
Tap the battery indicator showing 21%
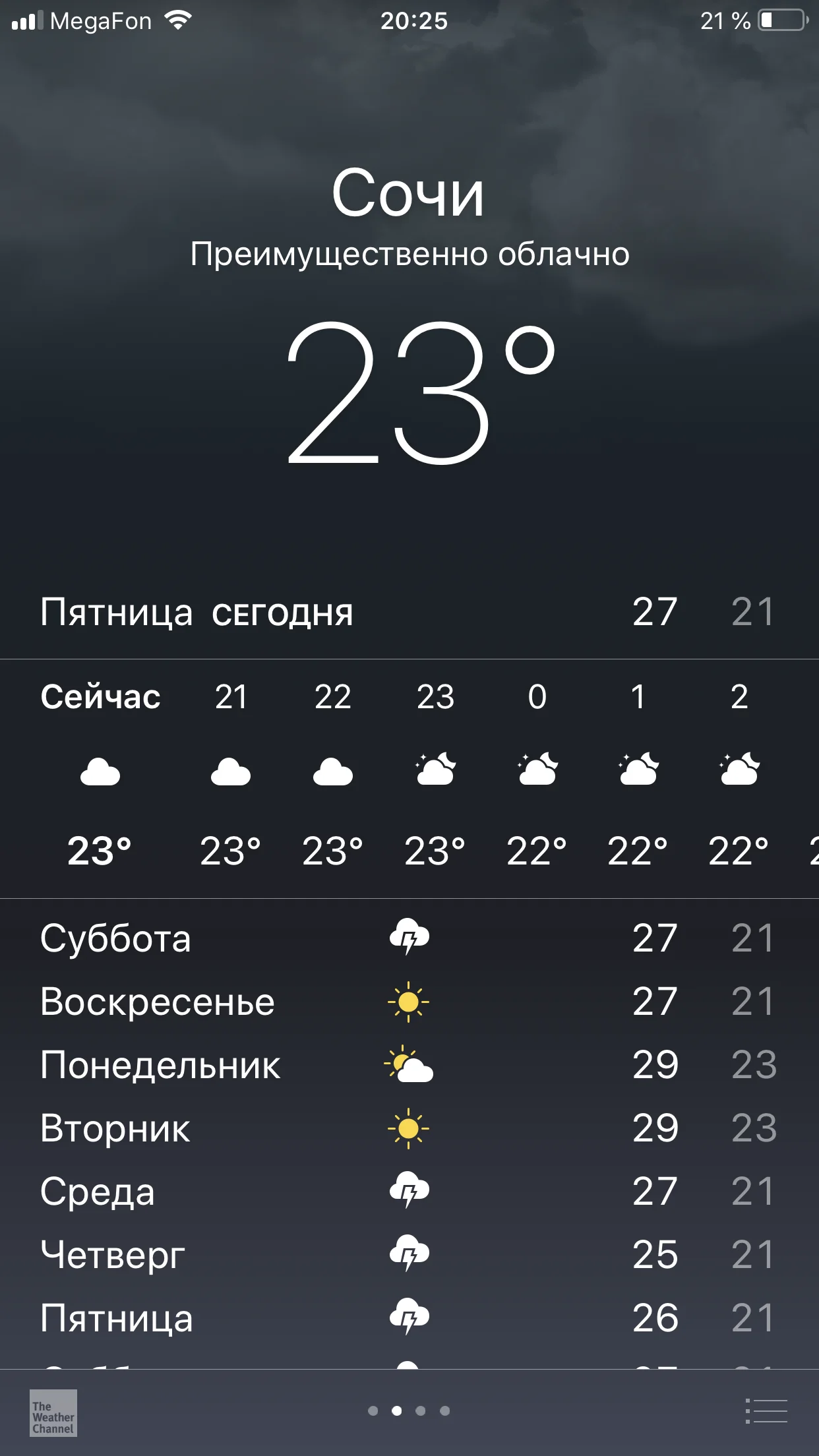point(780,20)
